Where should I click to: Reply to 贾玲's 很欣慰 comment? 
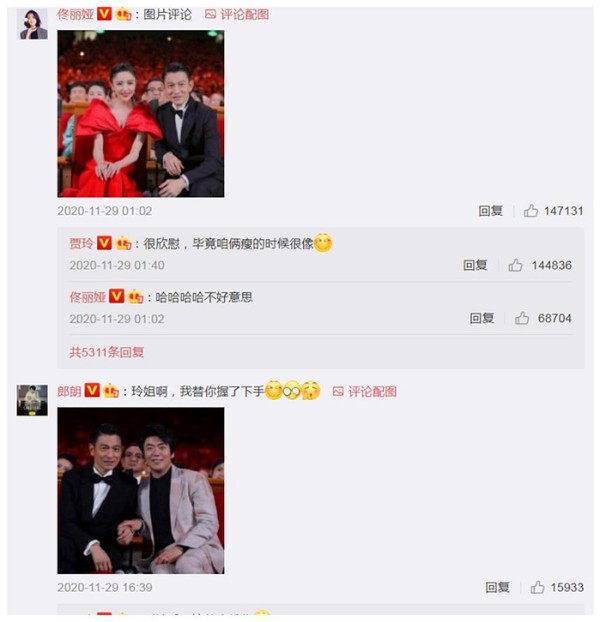pos(475,265)
